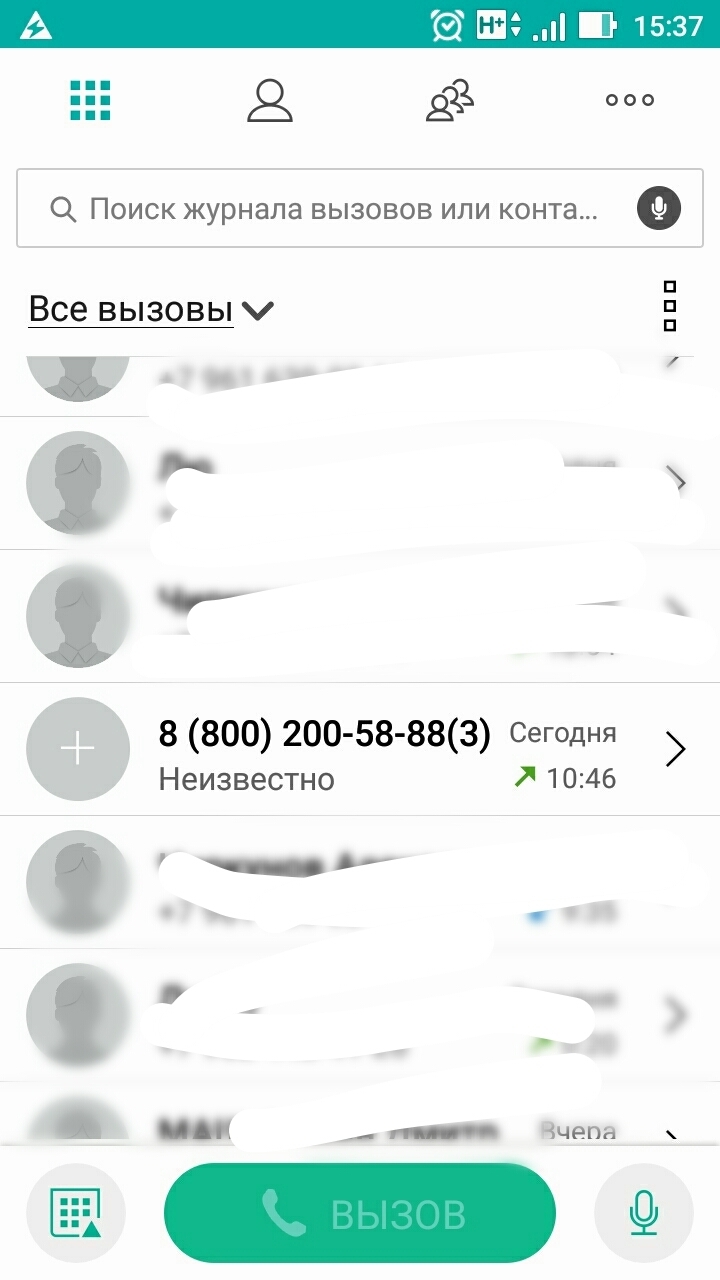Open the three-dot more options menu

630,100
